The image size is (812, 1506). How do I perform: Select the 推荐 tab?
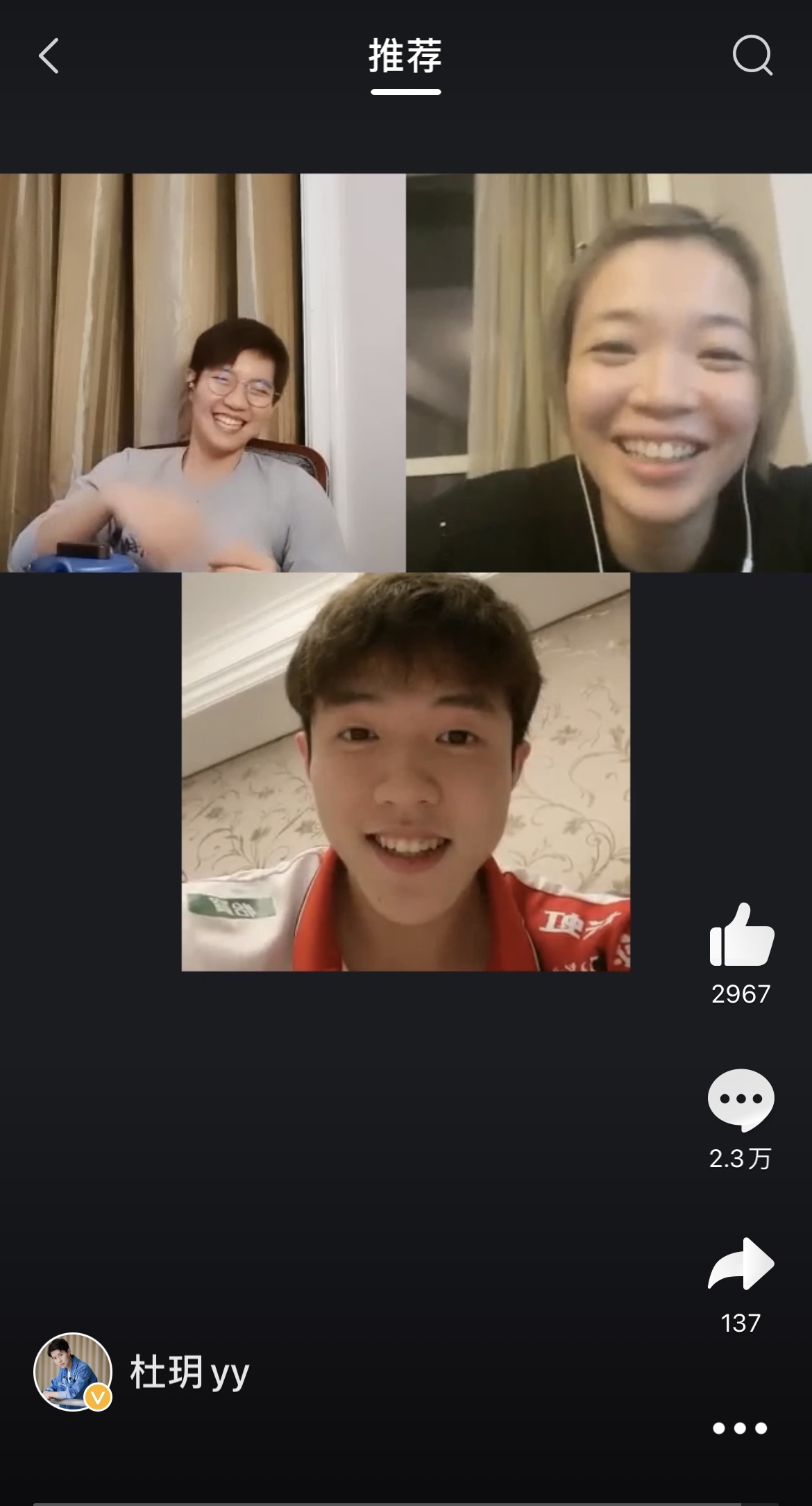click(405, 57)
